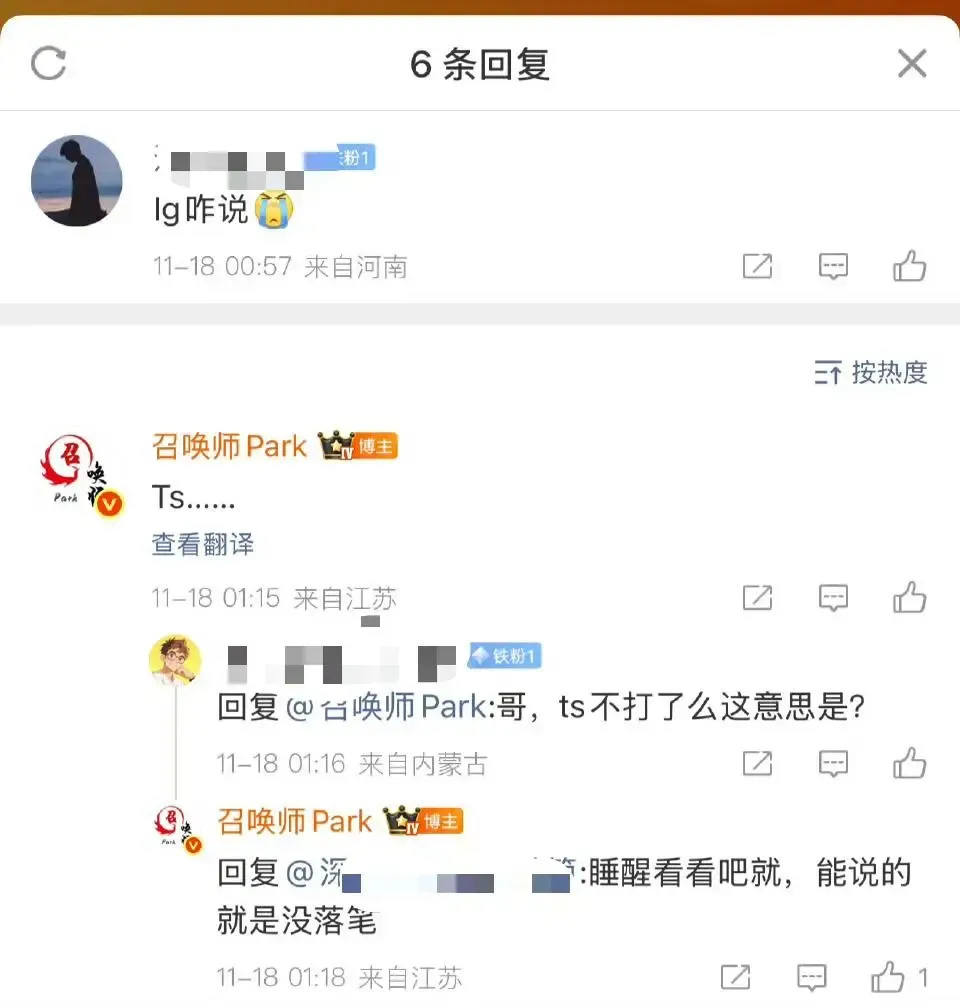The width and height of the screenshot is (960, 1007).
Task: Like the bottom reply showing 1 like
Action: [x=888, y=977]
